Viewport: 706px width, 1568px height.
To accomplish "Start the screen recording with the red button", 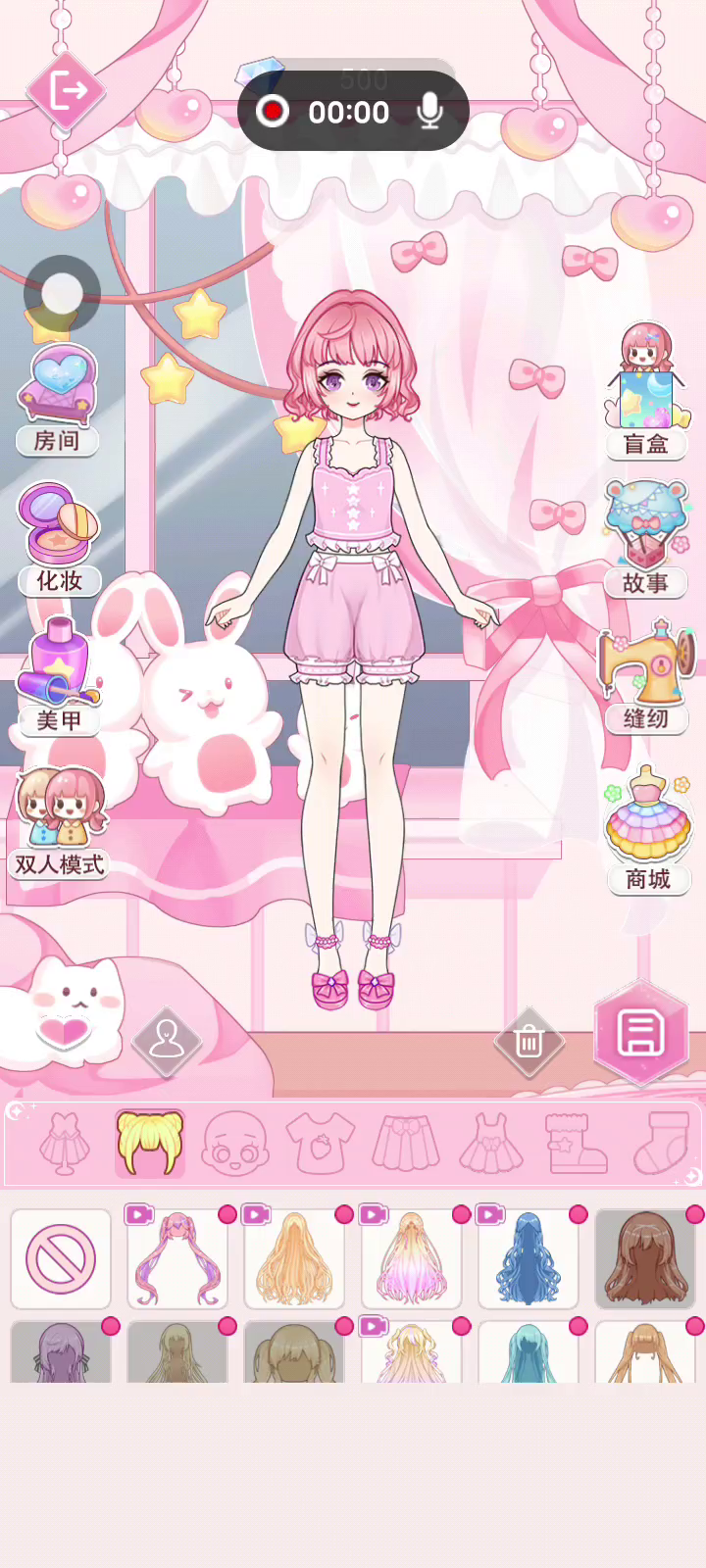I will pyautogui.click(x=273, y=112).
